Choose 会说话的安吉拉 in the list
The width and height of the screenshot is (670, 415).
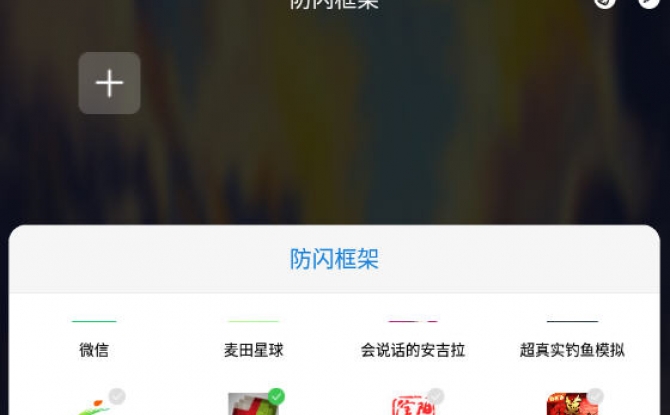pyautogui.click(x=413, y=349)
